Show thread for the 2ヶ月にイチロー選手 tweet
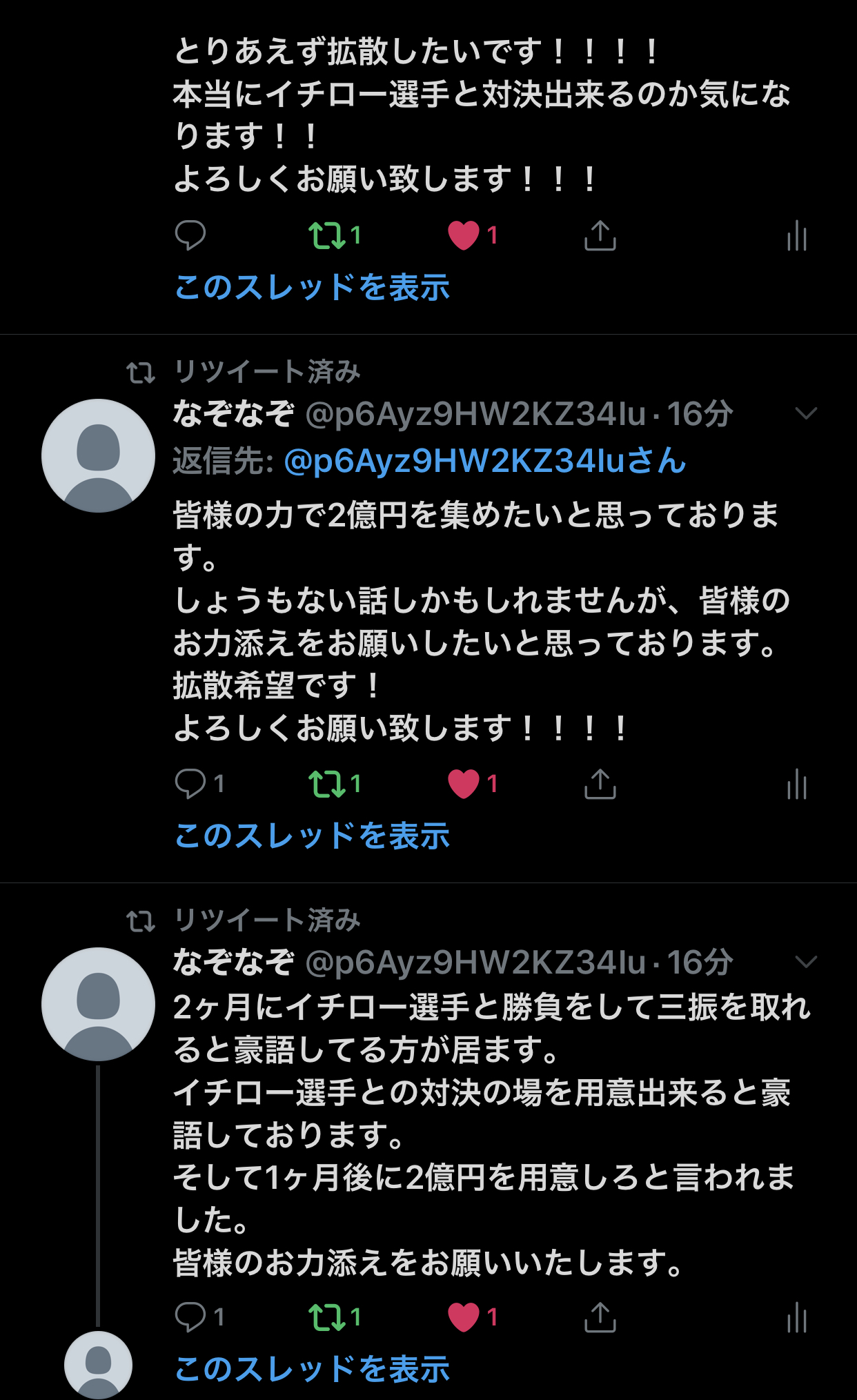The width and height of the screenshot is (857, 1400). coord(312,1369)
